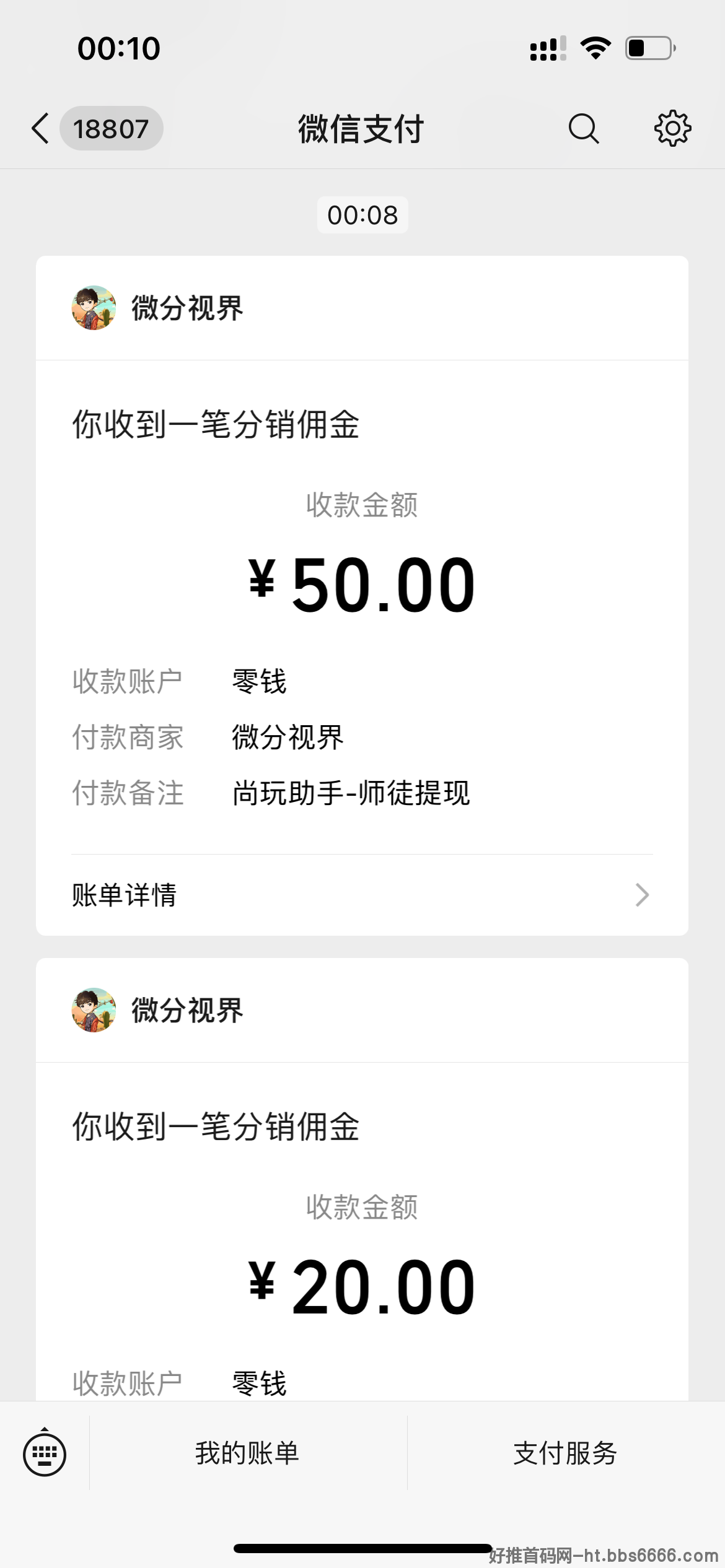Tap the 微分视界 header on the ¥50.00 card

[362, 308]
